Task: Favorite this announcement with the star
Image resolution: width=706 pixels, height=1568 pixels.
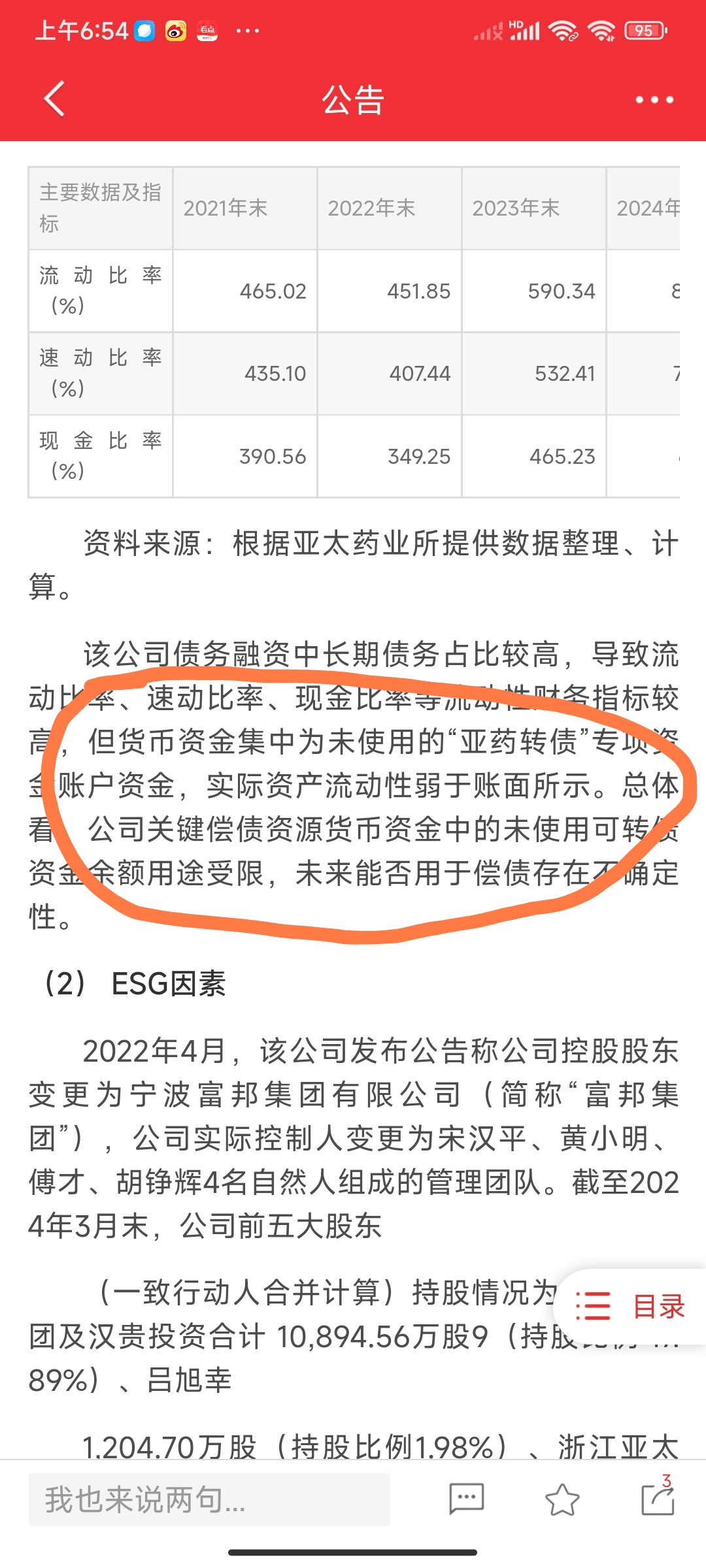Action: (562, 1499)
